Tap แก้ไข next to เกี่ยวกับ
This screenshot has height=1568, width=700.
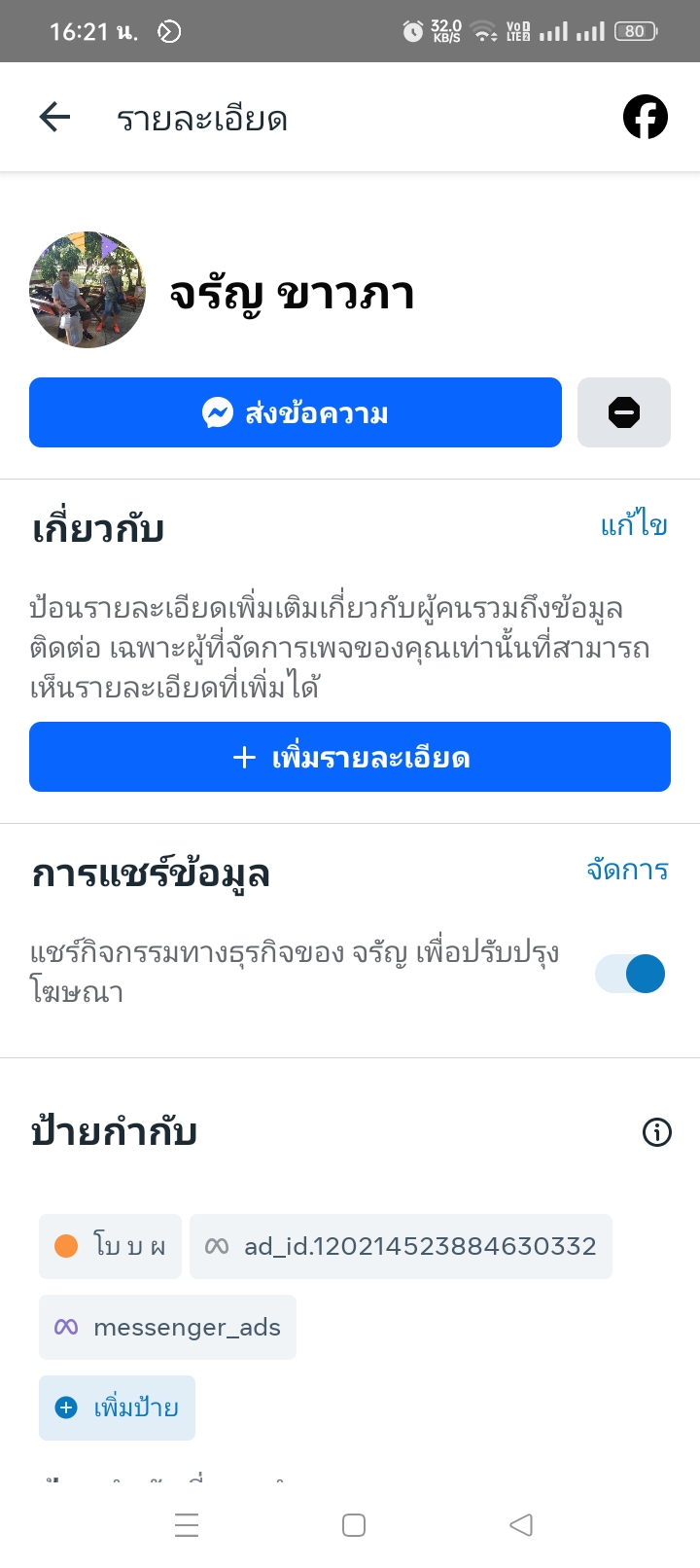coord(634,525)
